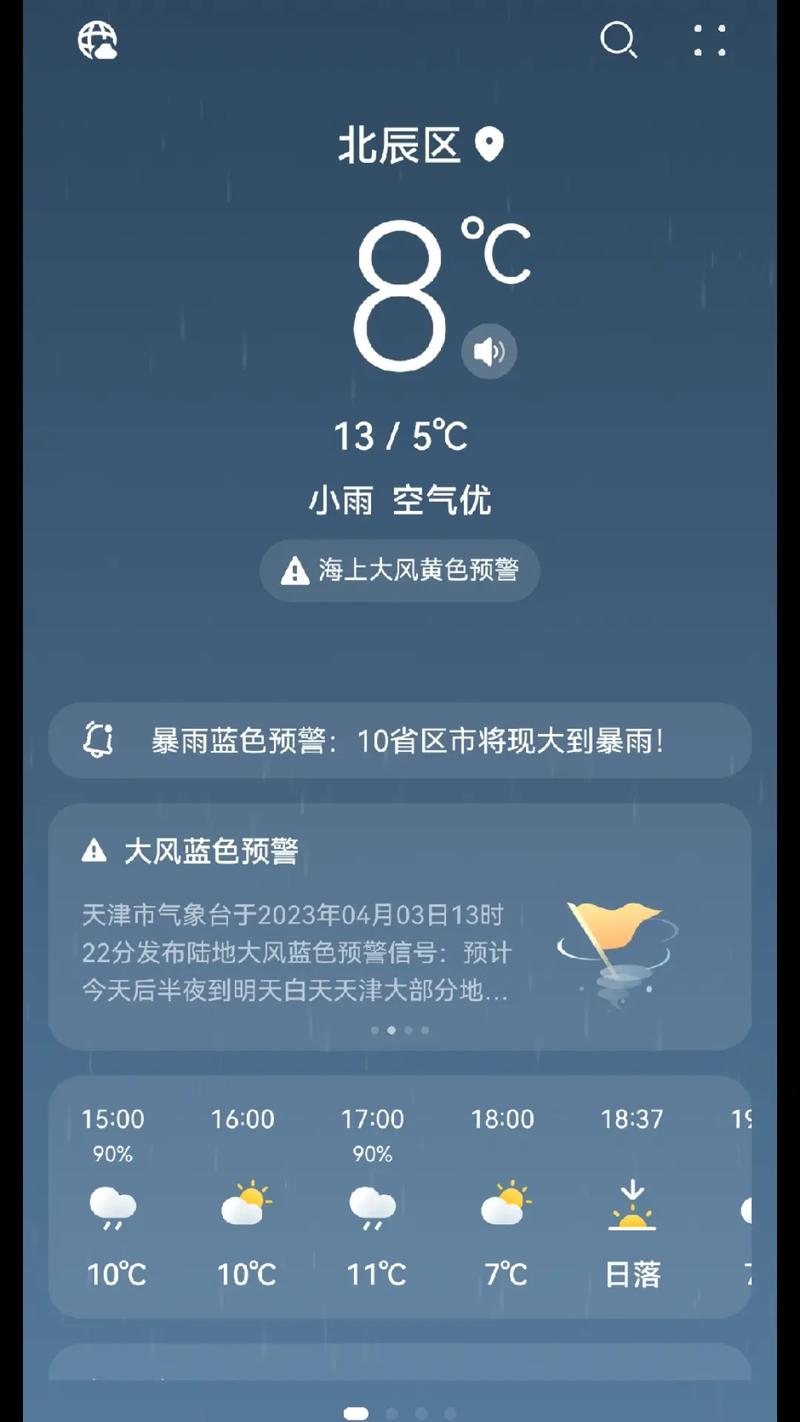
Task: Tap the 13 / 5℃ daily temperature range
Action: [400, 436]
